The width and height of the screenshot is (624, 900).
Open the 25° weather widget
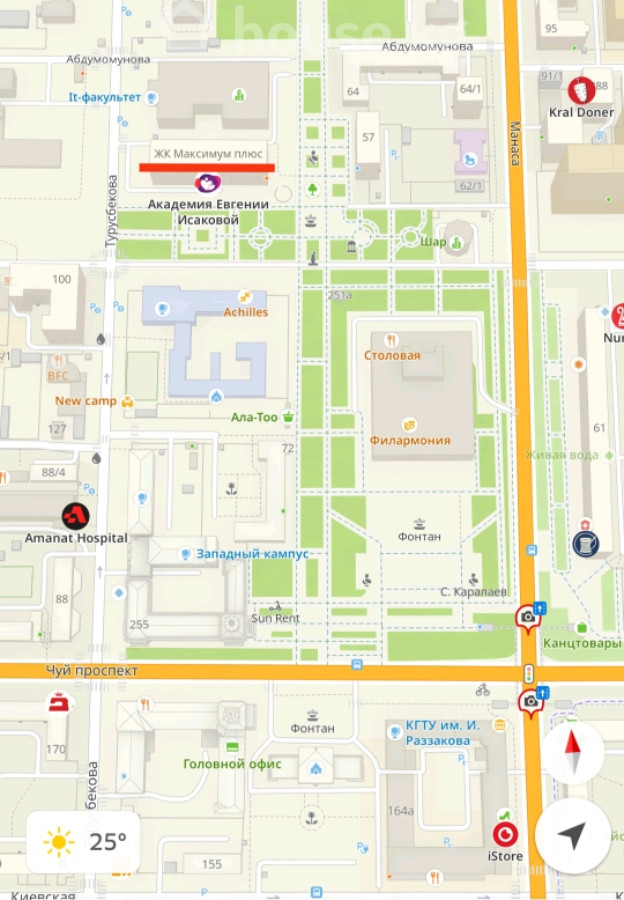coord(83,842)
